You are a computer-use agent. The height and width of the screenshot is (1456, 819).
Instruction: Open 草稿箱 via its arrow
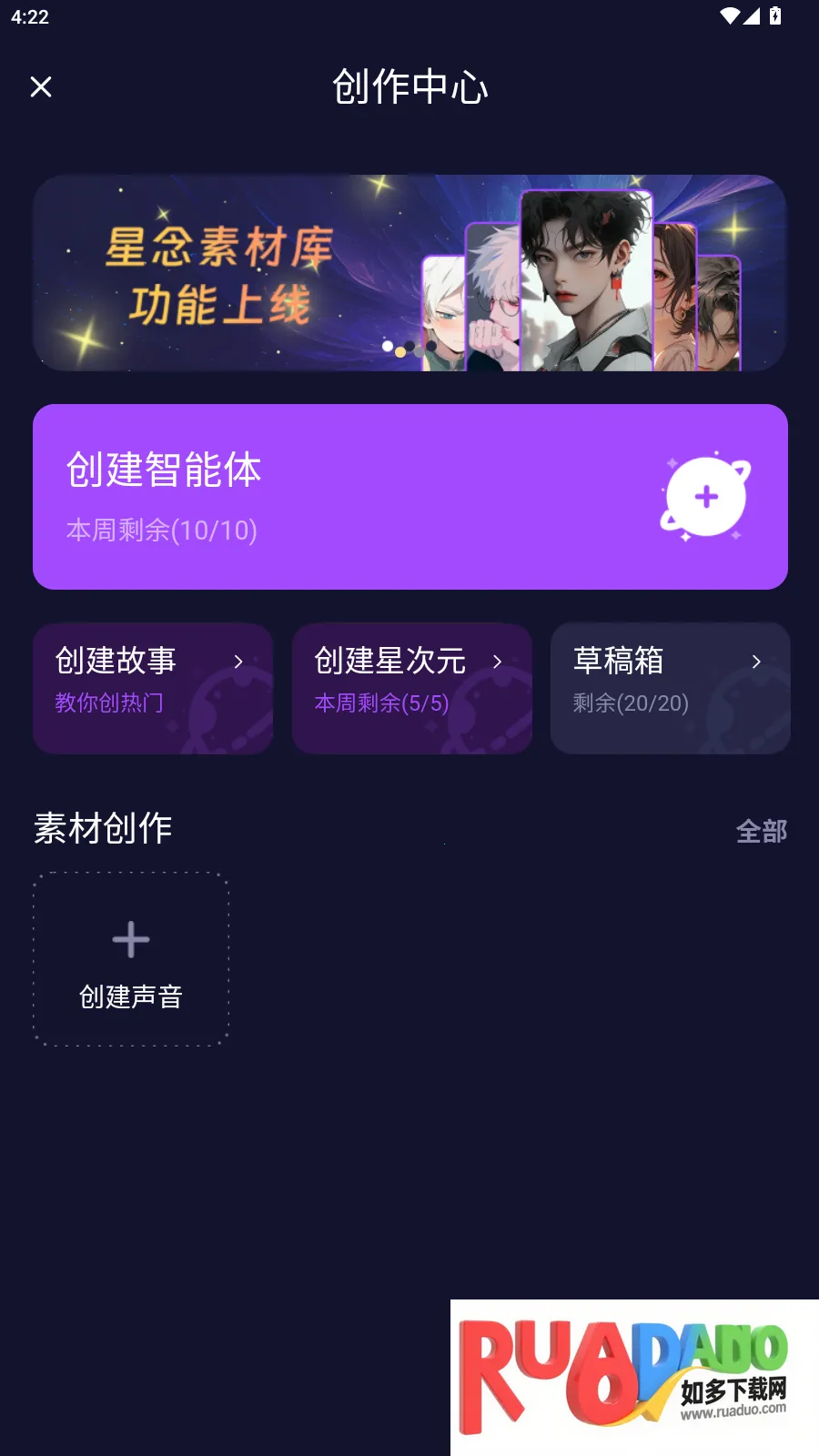(x=758, y=662)
